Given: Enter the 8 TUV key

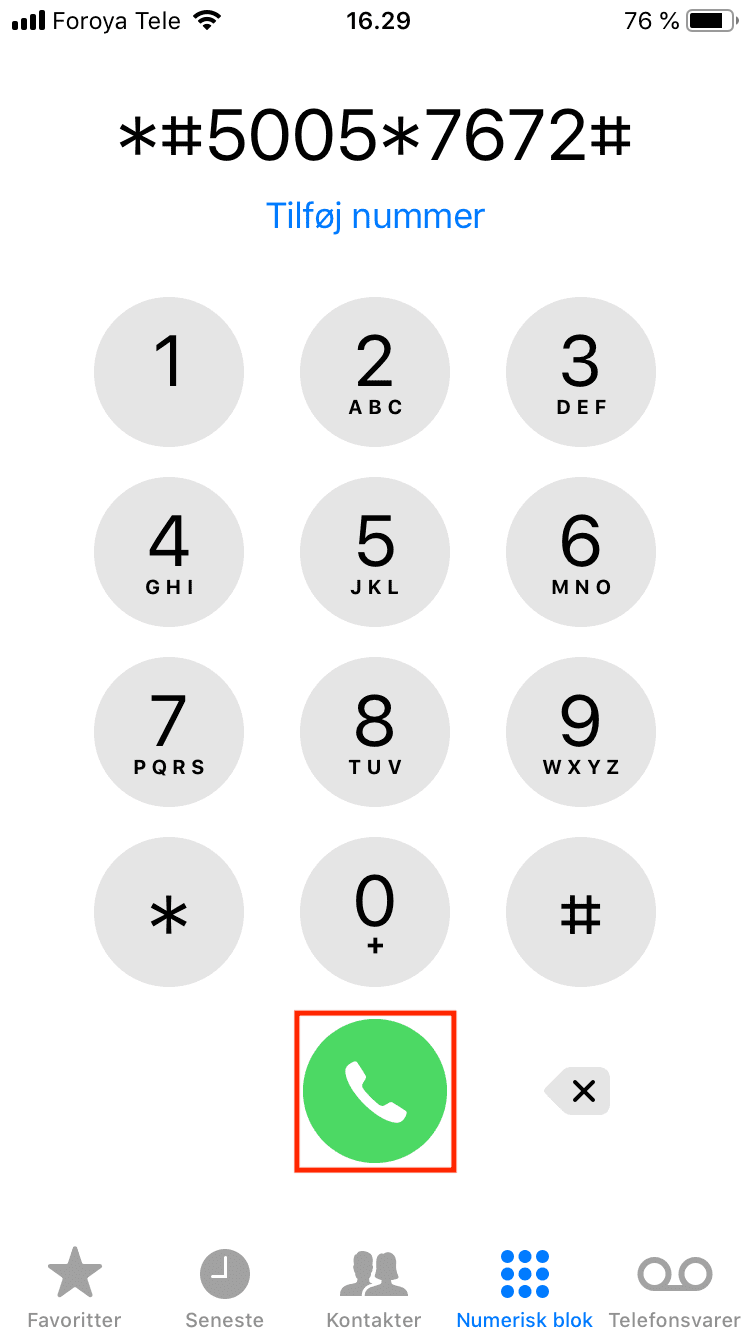Looking at the screenshot, I should coord(375,732).
